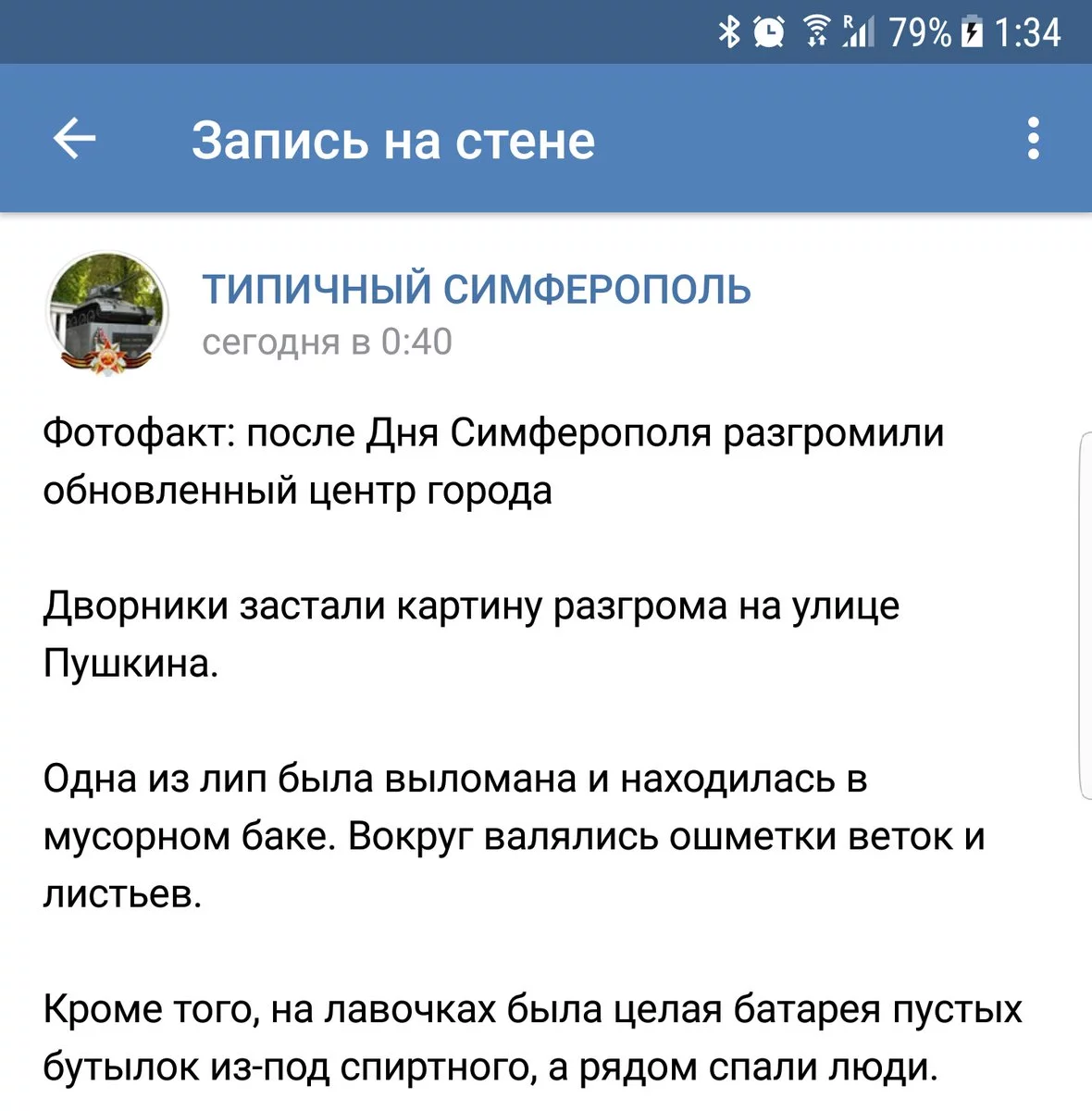Open the three-dot overflow menu
The height and width of the screenshot is (1111, 1092).
(1034, 139)
